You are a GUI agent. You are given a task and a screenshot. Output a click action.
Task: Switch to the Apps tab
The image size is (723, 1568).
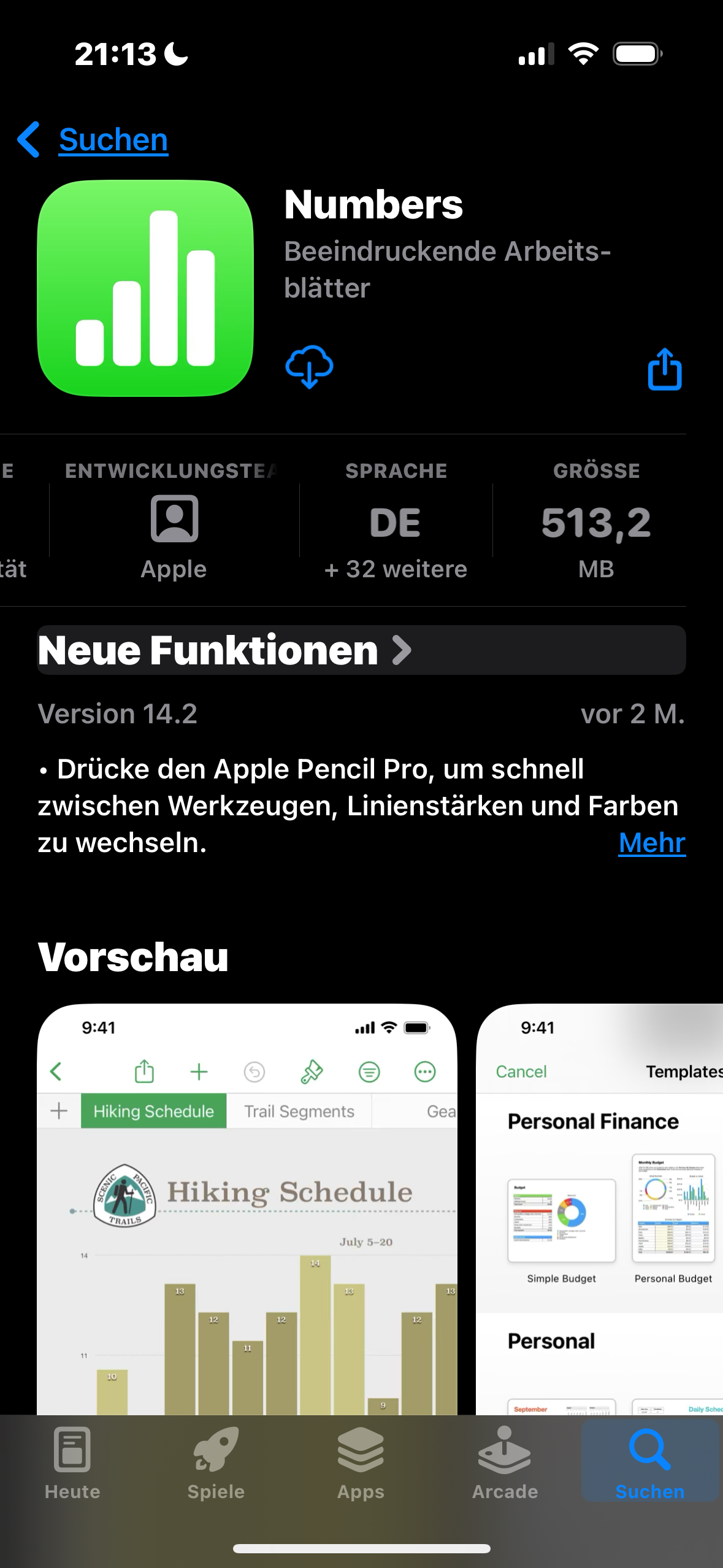pyautogui.click(x=361, y=1462)
